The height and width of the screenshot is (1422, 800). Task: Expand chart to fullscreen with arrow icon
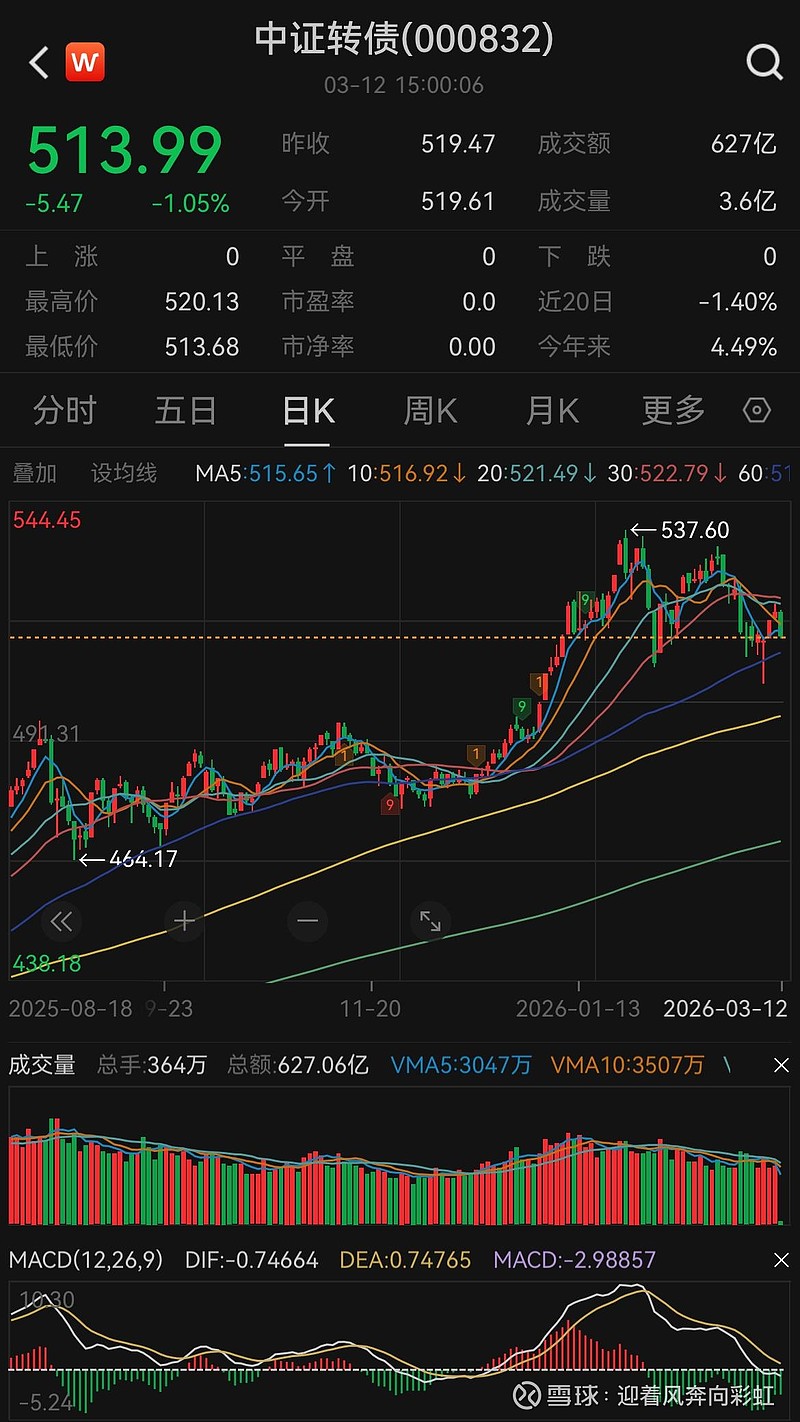(430, 922)
